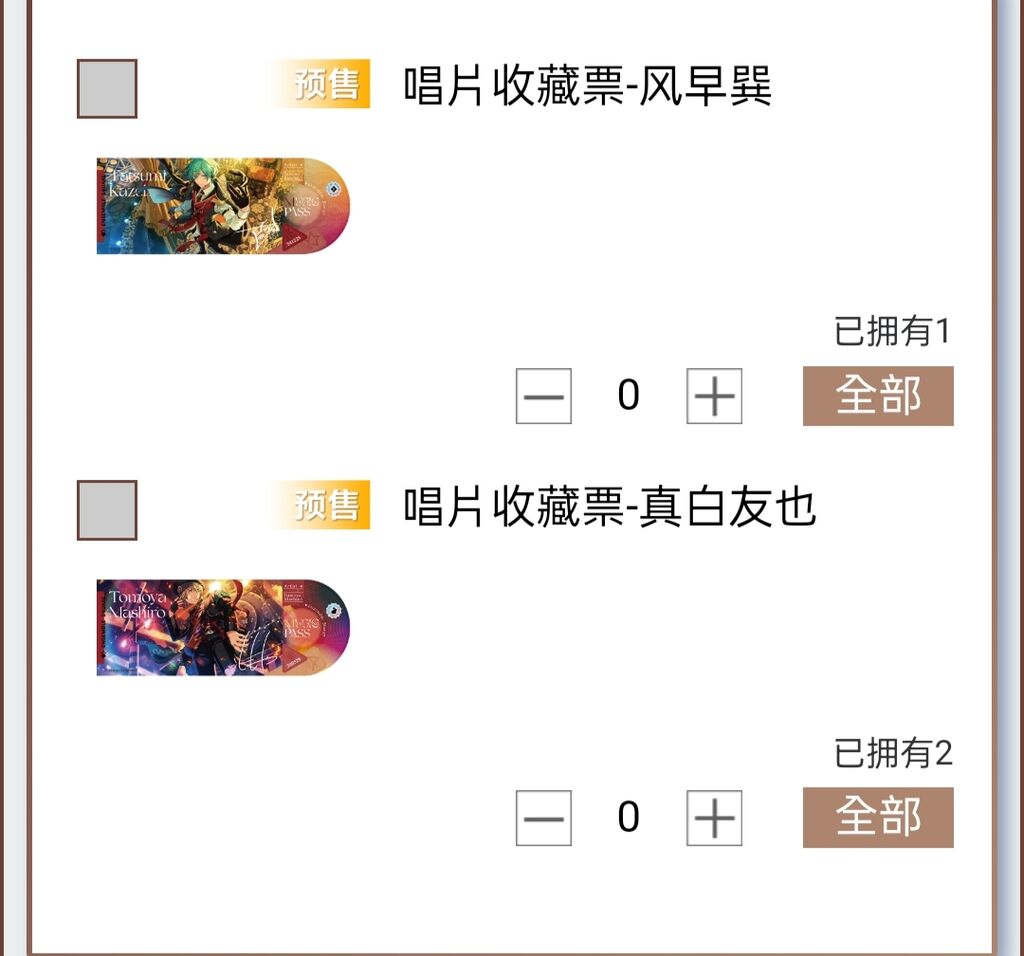This screenshot has width=1024, height=956.
Task: Open the 真白友也 ticket image
Action: coord(223,627)
